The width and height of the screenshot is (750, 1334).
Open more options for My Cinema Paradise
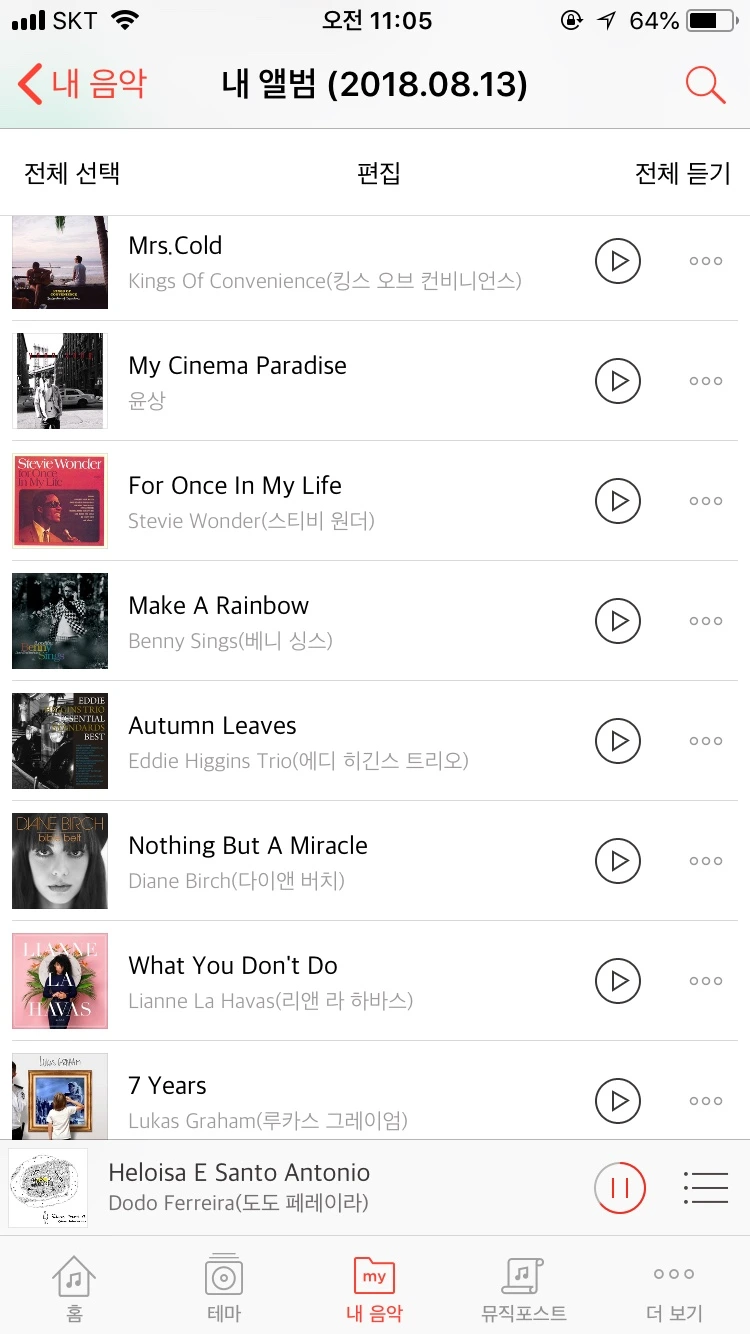pos(705,381)
